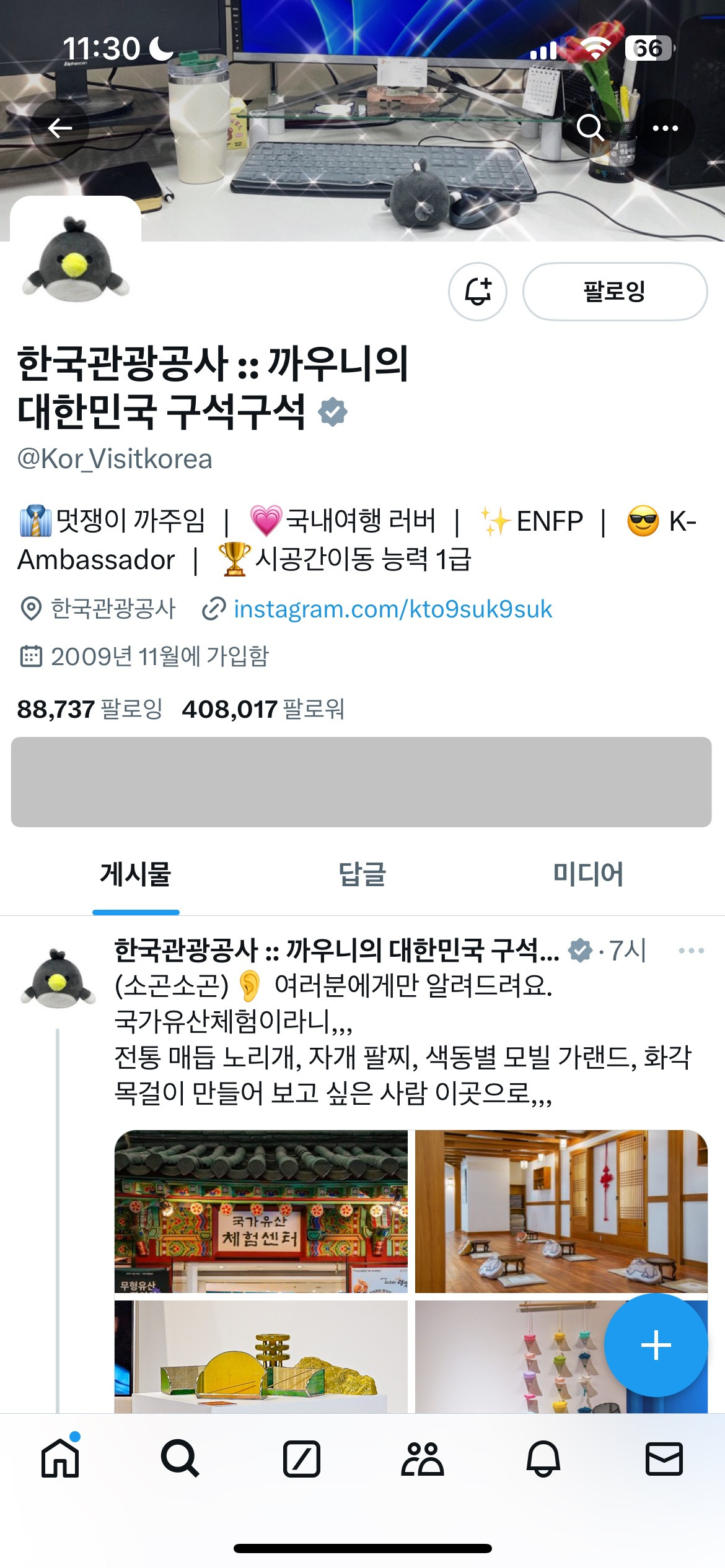Screen dimensions: 725x1568
Task: Search within this profile
Action: pyautogui.click(x=590, y=128)
